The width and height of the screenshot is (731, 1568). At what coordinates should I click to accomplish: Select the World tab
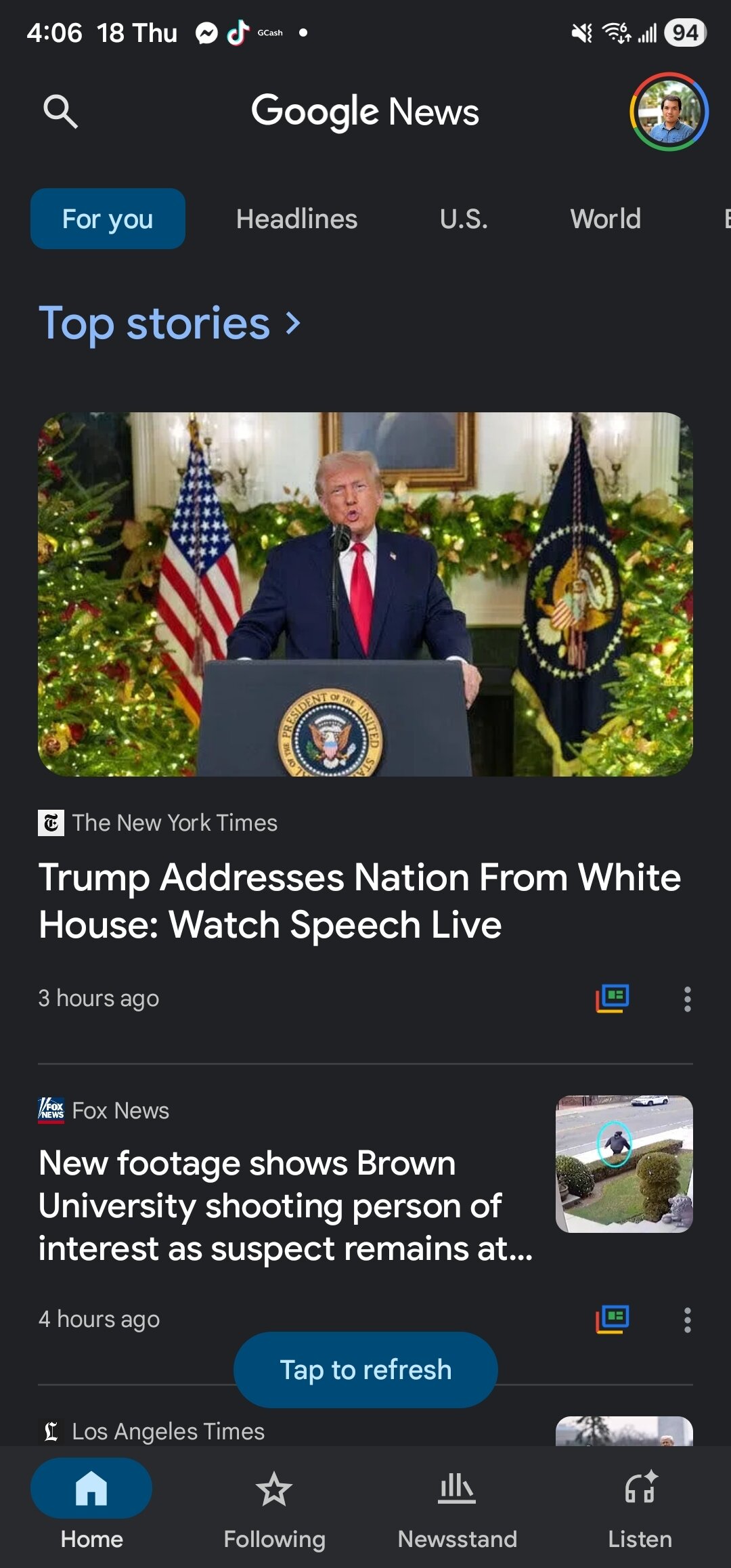tap(604, 219)
